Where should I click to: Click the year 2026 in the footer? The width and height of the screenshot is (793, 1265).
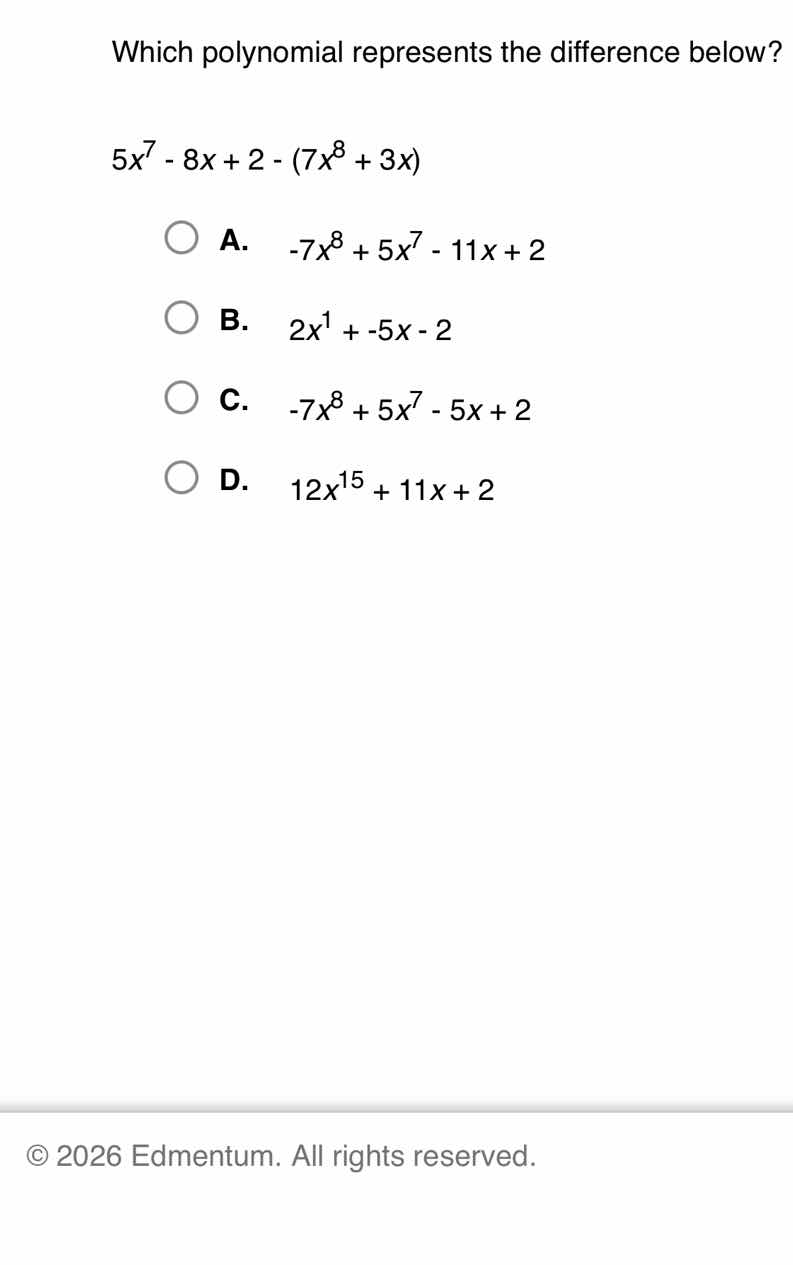tap(89, 1156)
